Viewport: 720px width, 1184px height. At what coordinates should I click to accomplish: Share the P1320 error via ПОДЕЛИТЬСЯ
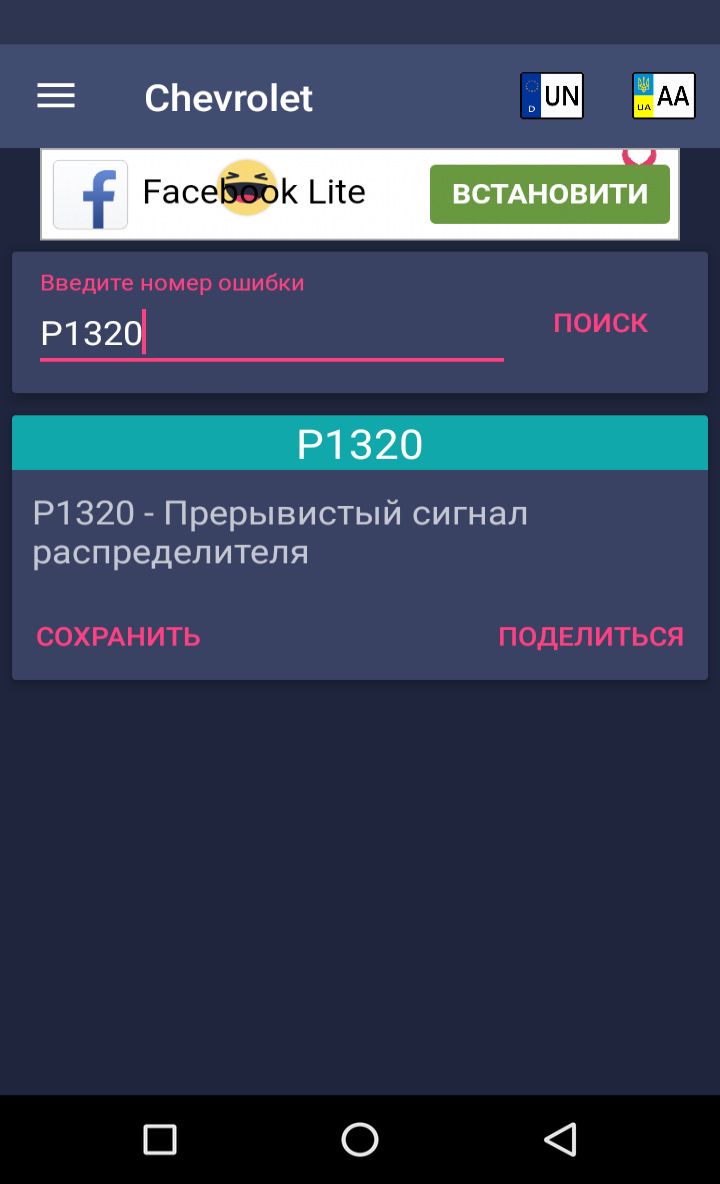[x=591, y=637]
